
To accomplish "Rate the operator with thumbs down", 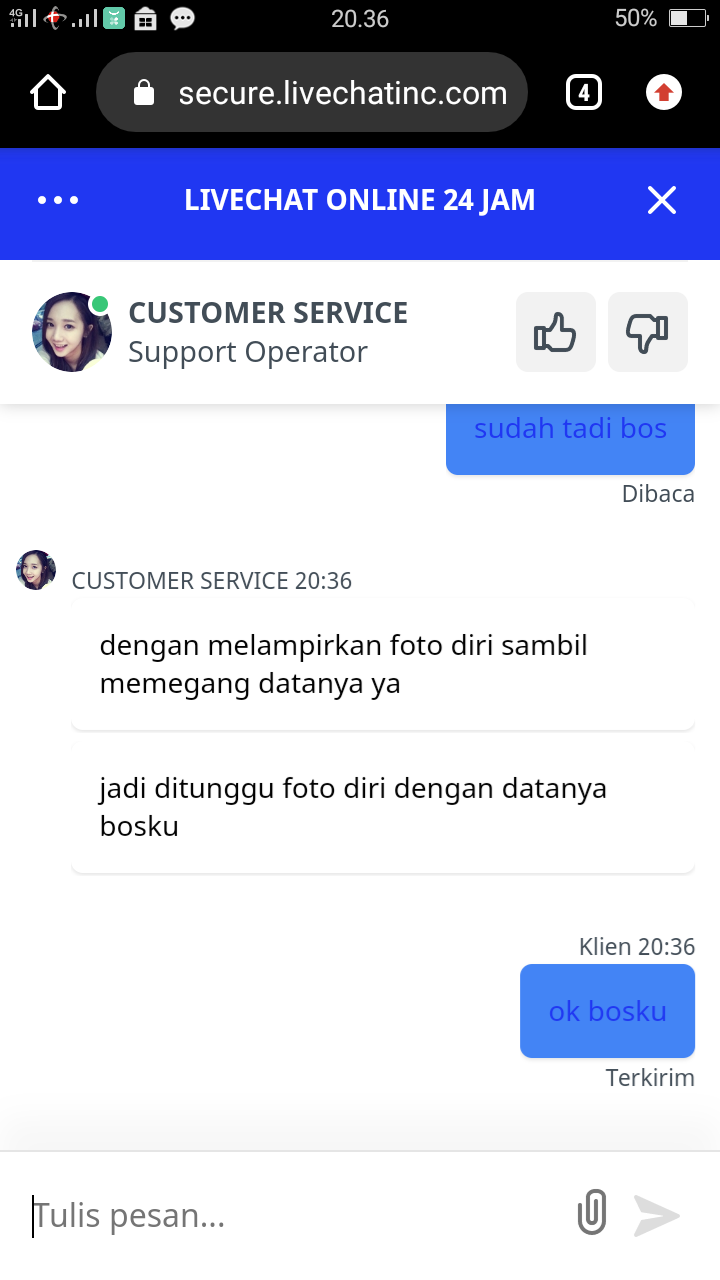I will click(x=647, y=332).
